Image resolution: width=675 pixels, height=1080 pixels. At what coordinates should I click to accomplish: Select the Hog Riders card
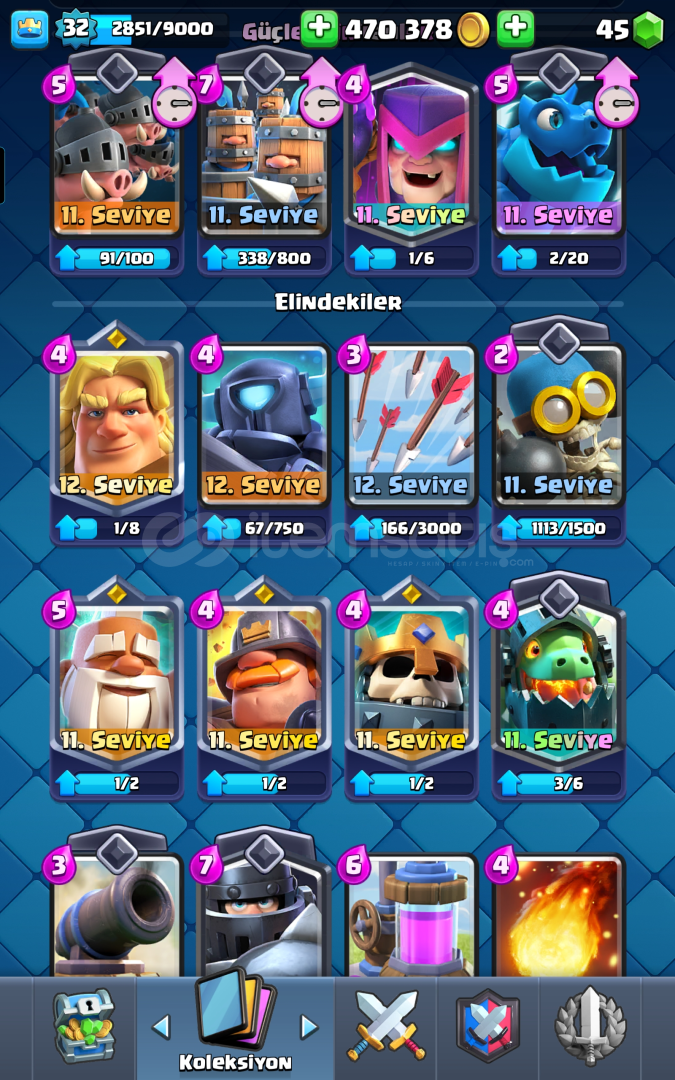(x=117, y=160)
